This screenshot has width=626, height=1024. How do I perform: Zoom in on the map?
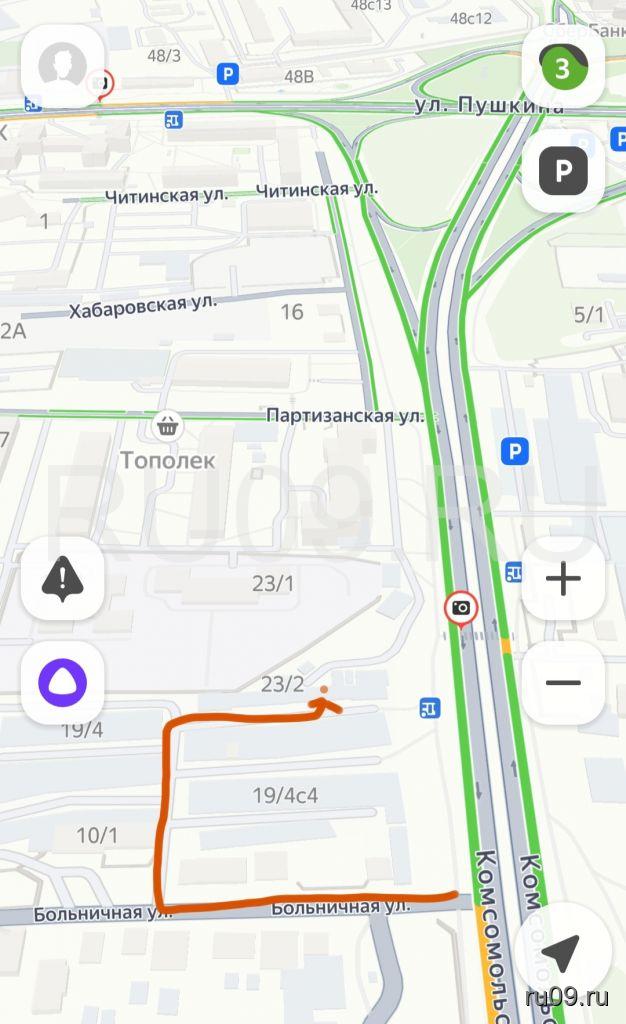tap(563, 579)
